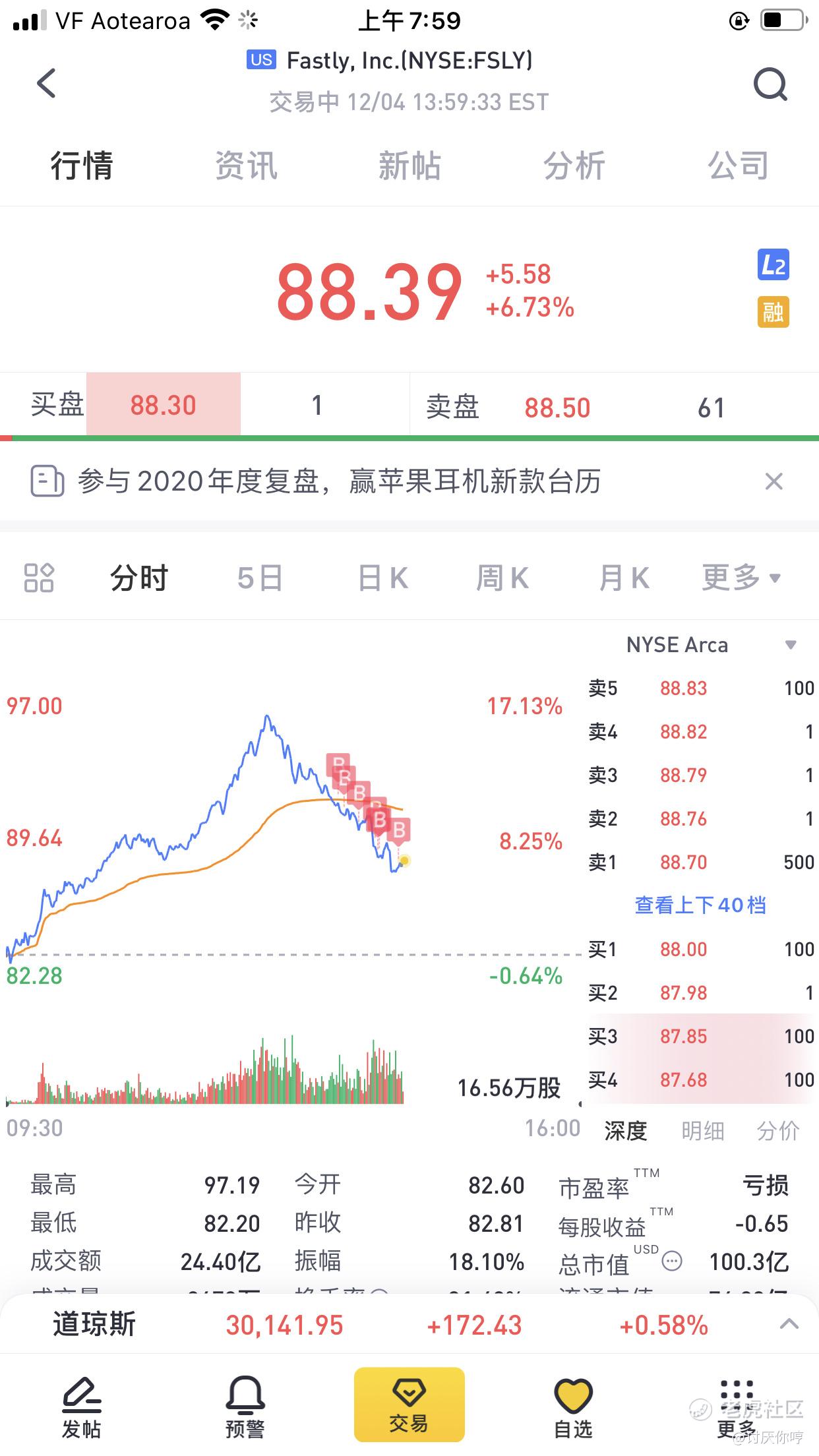Open the NYSE Arca exchange dropdown
The width and height of the screenshot is (819, 1456).
pyautogui.click(x=712, y=645)
